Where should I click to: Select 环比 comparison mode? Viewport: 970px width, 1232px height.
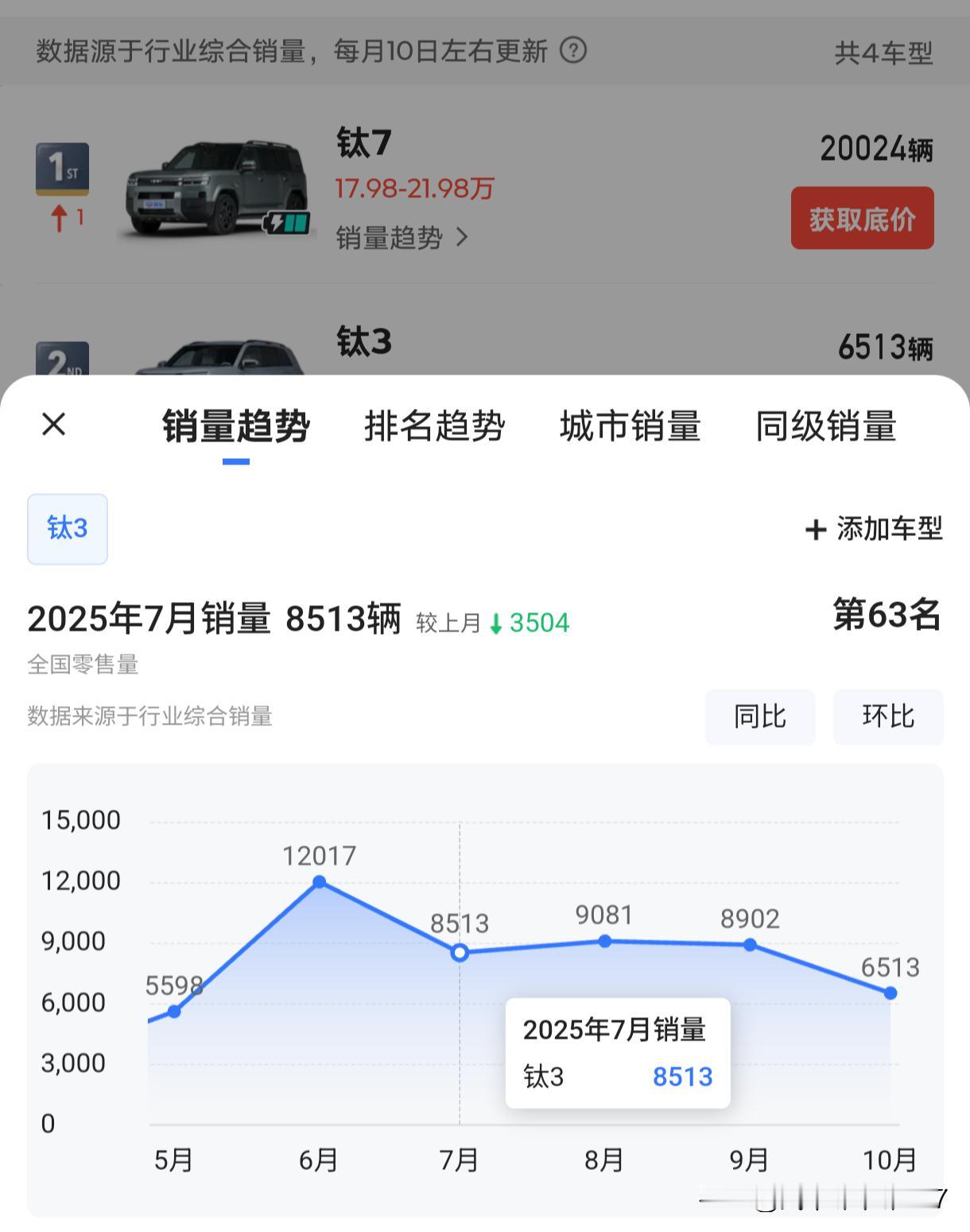coord(887,717)
